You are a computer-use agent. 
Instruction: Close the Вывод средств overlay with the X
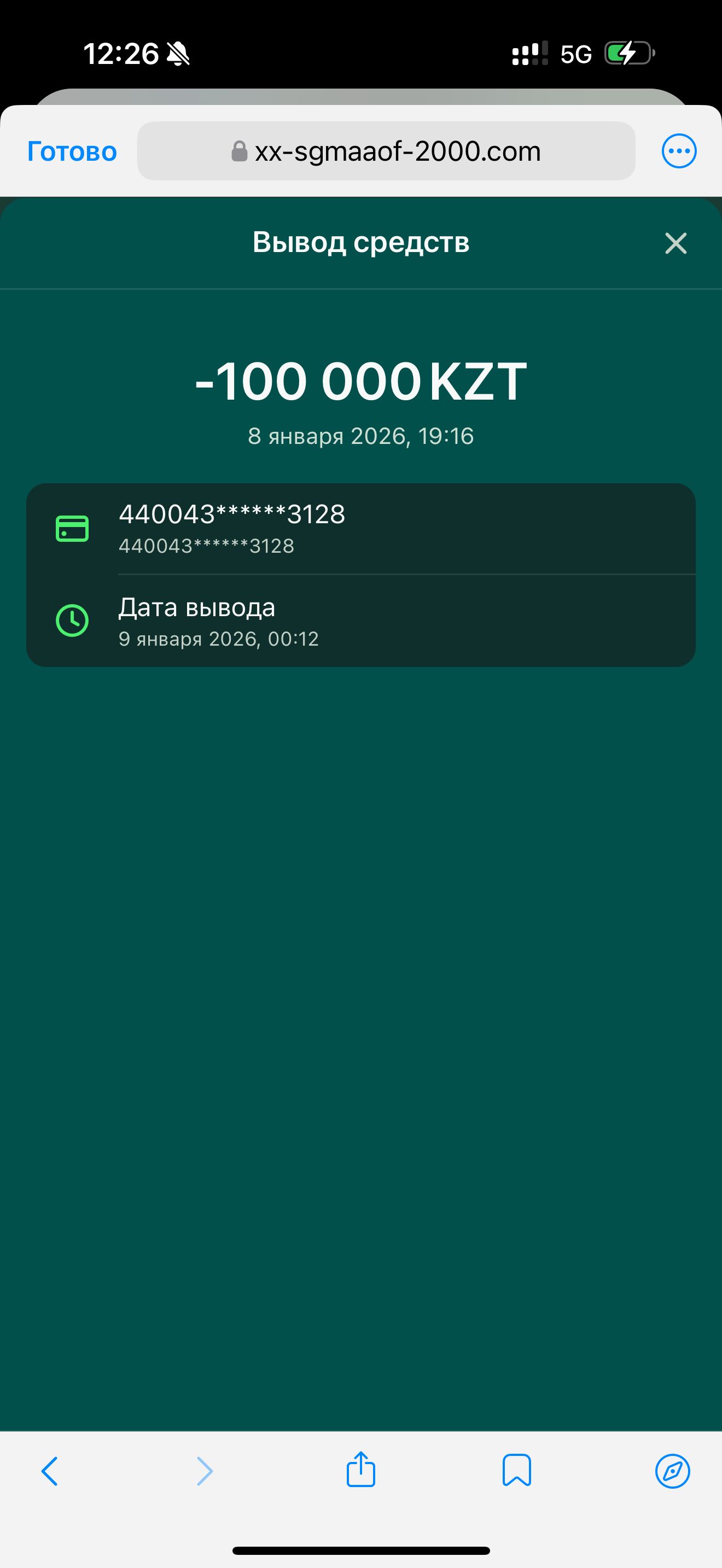675,243
